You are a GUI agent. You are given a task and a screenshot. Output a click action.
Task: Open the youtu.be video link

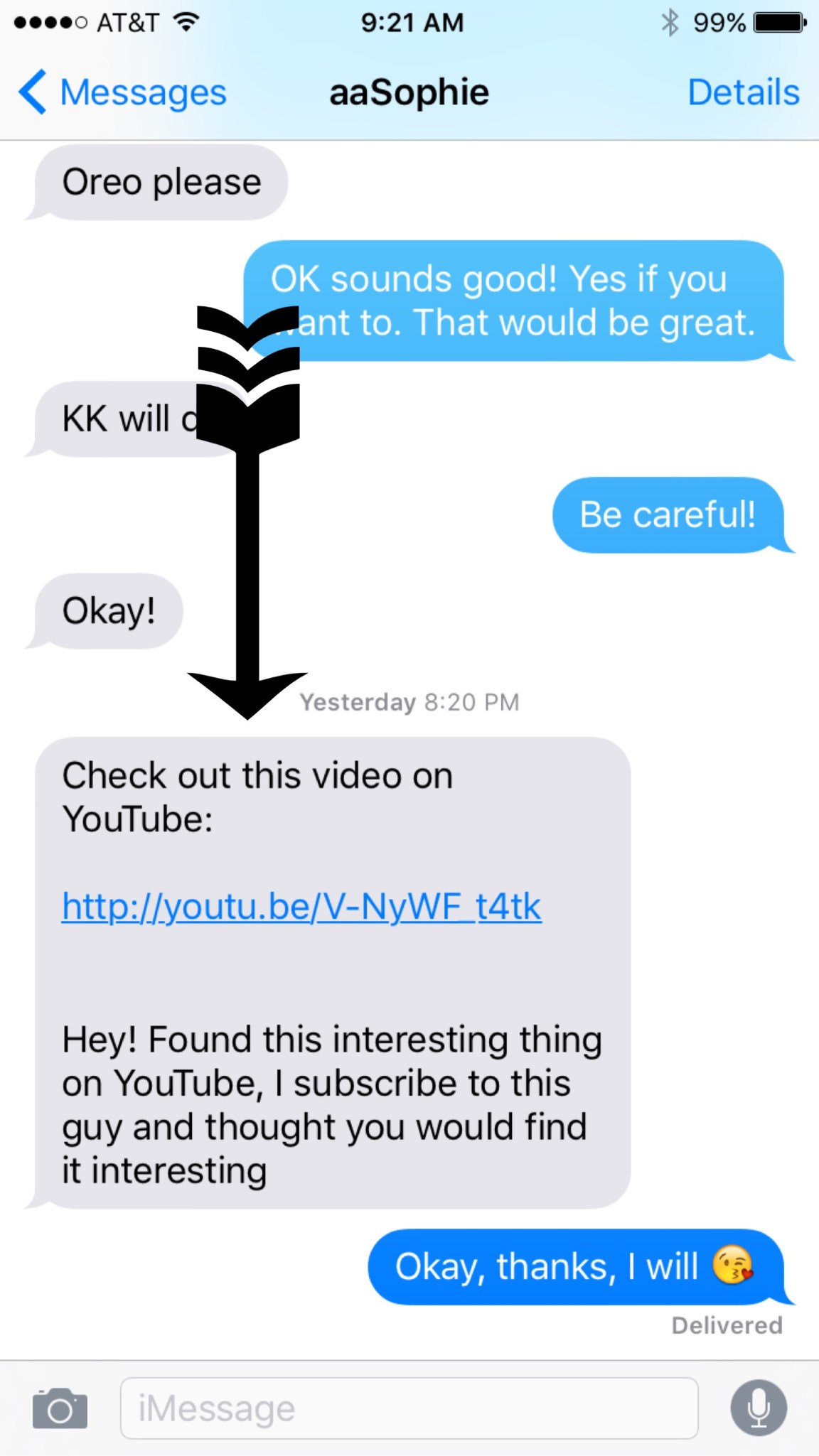tap(301, 907)
